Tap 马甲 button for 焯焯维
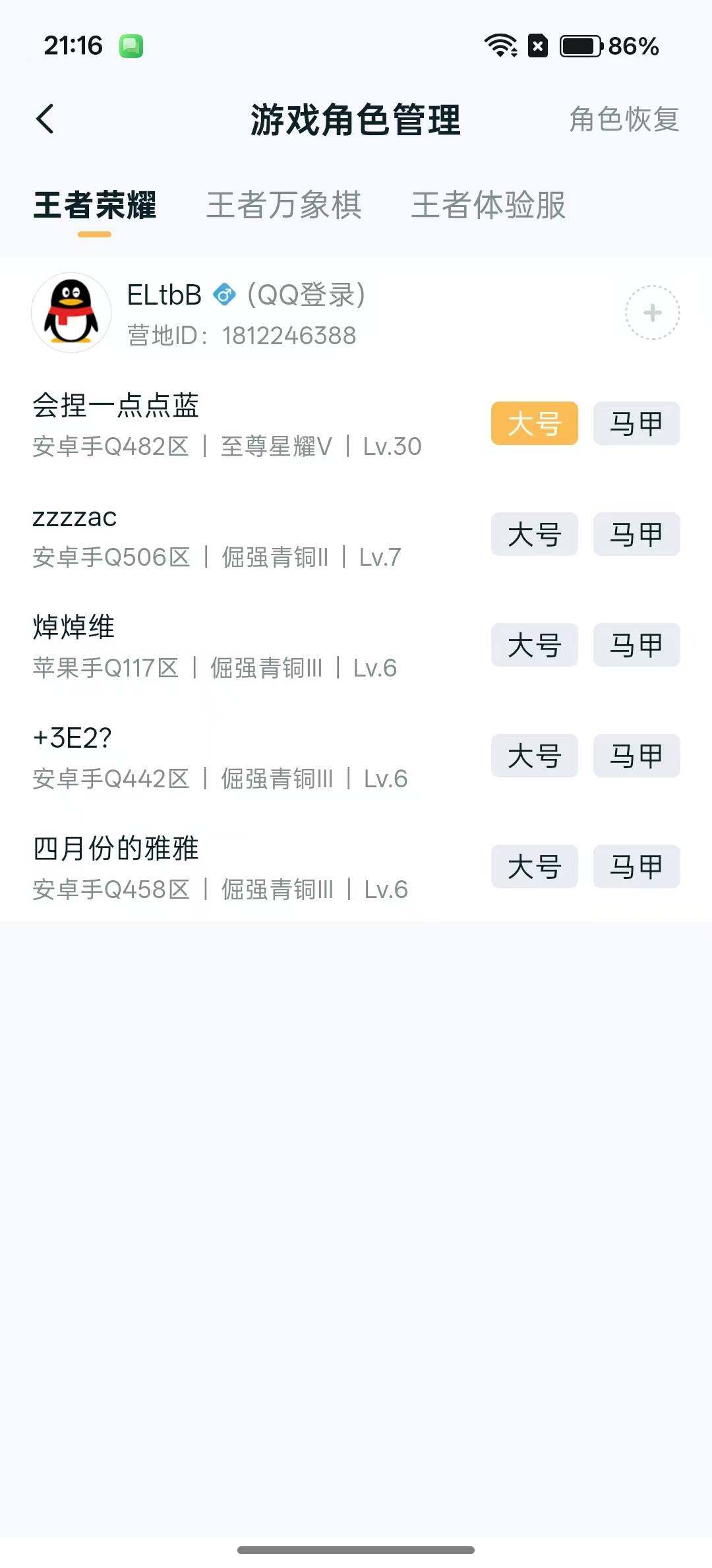 (636, 646)
